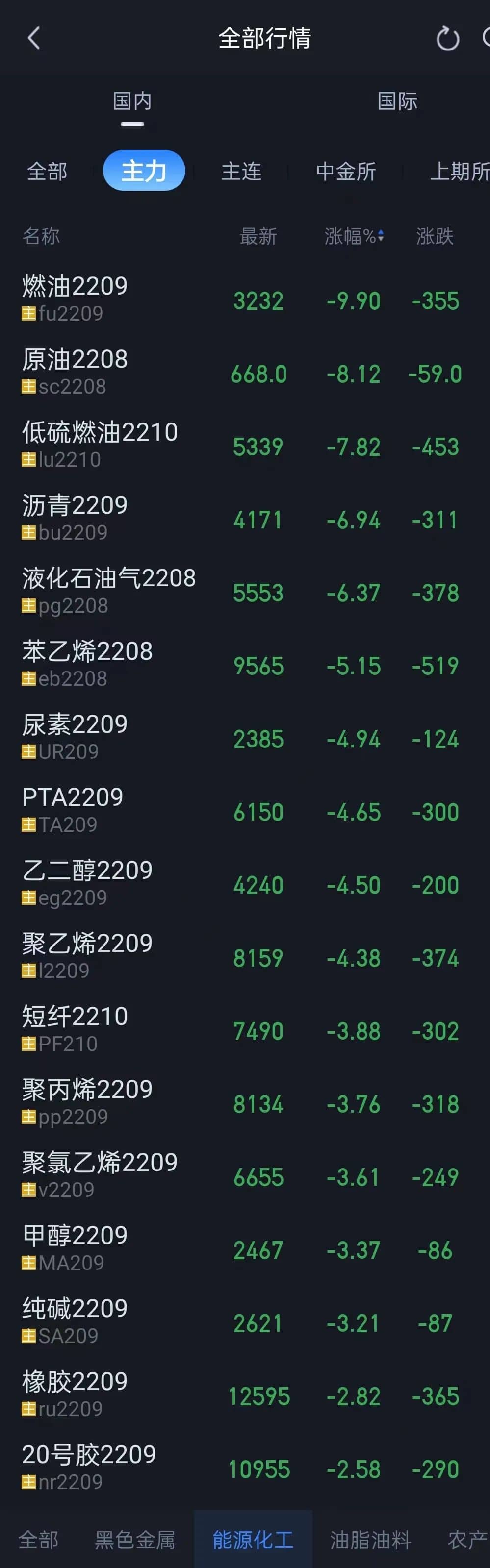Screen dimensions: 490x1568
Task: Go back from 全部行情
Action: click(34, 38)
